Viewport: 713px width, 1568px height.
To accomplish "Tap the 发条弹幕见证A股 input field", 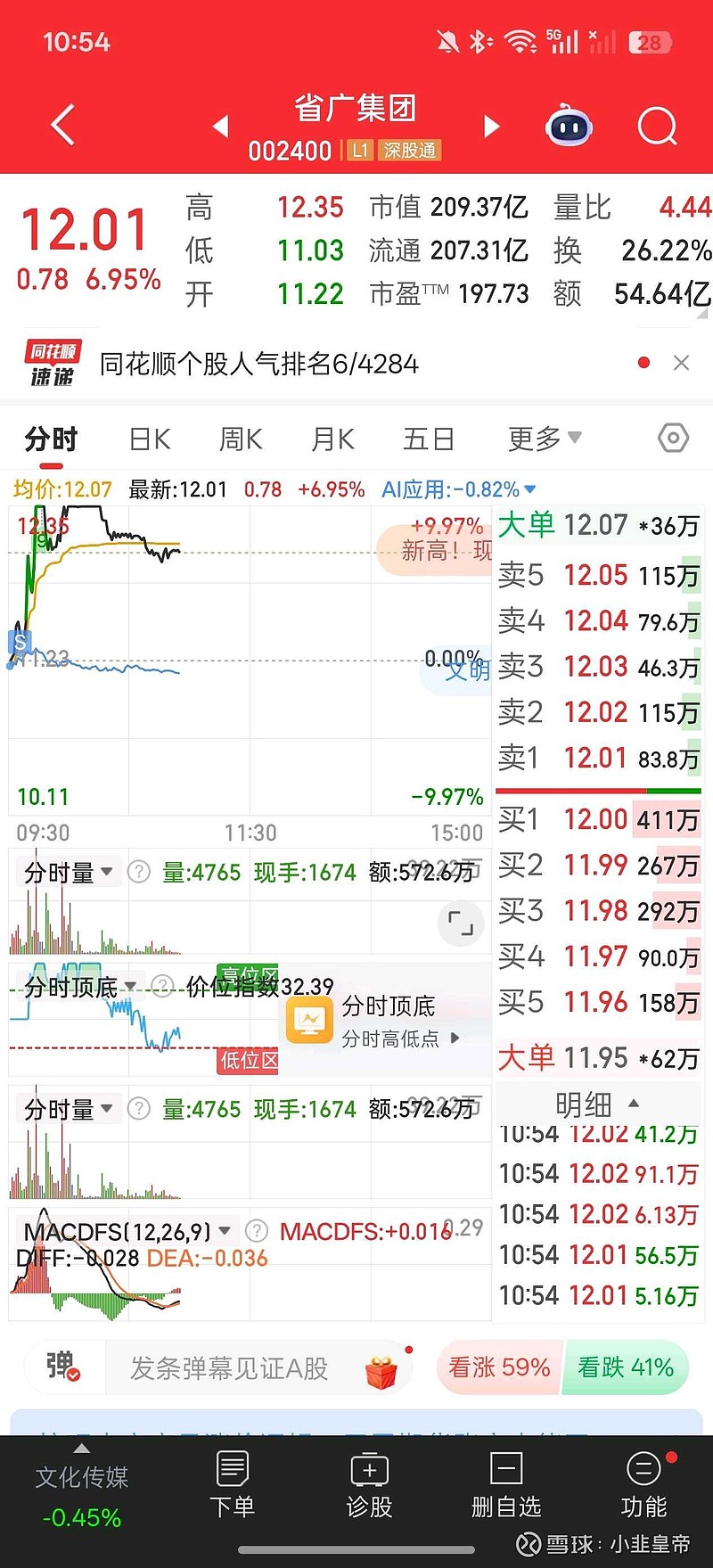I will click(x=223, y=1367).
